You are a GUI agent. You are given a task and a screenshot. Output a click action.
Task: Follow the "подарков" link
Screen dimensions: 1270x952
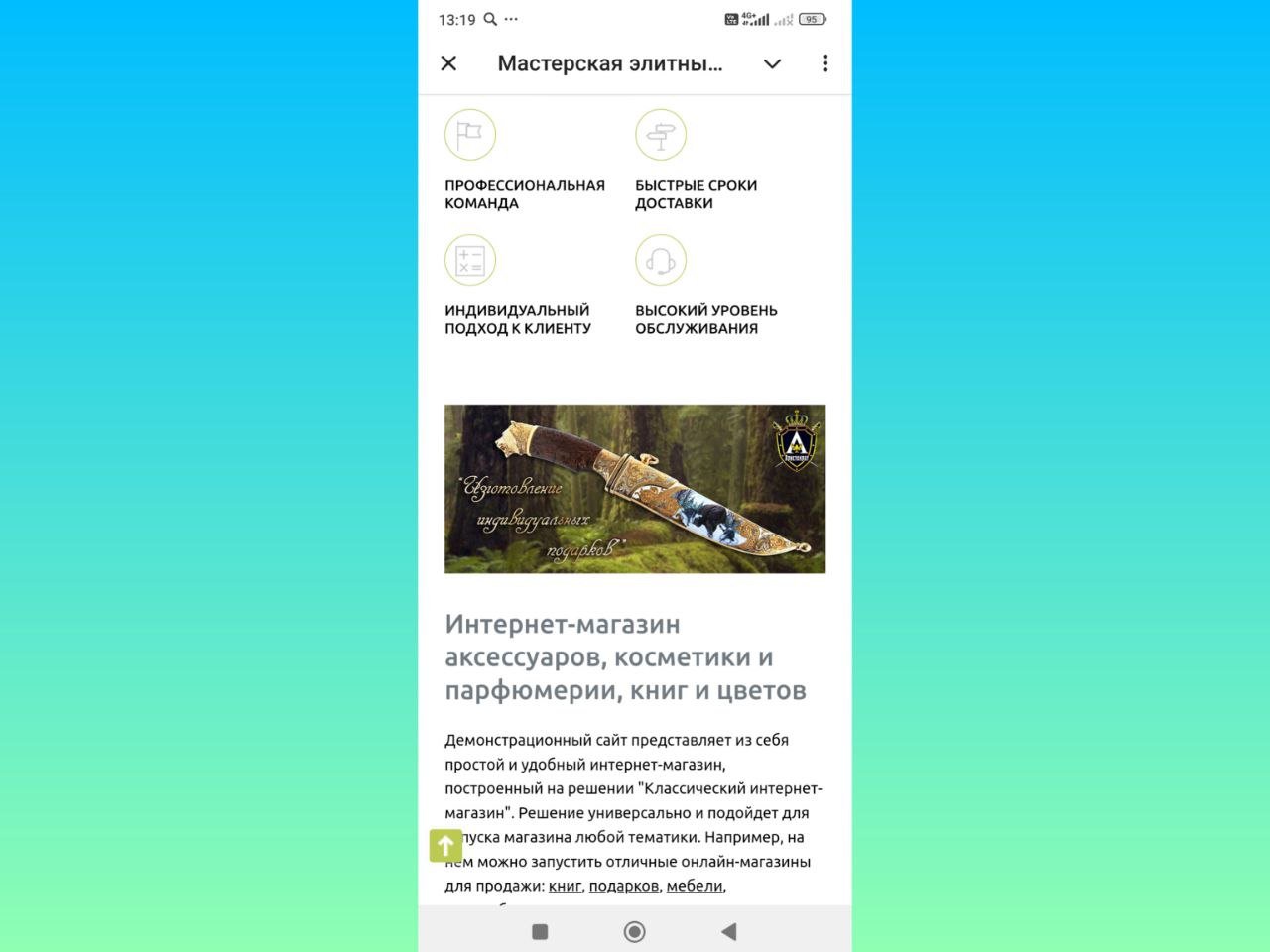pos(623,886)
